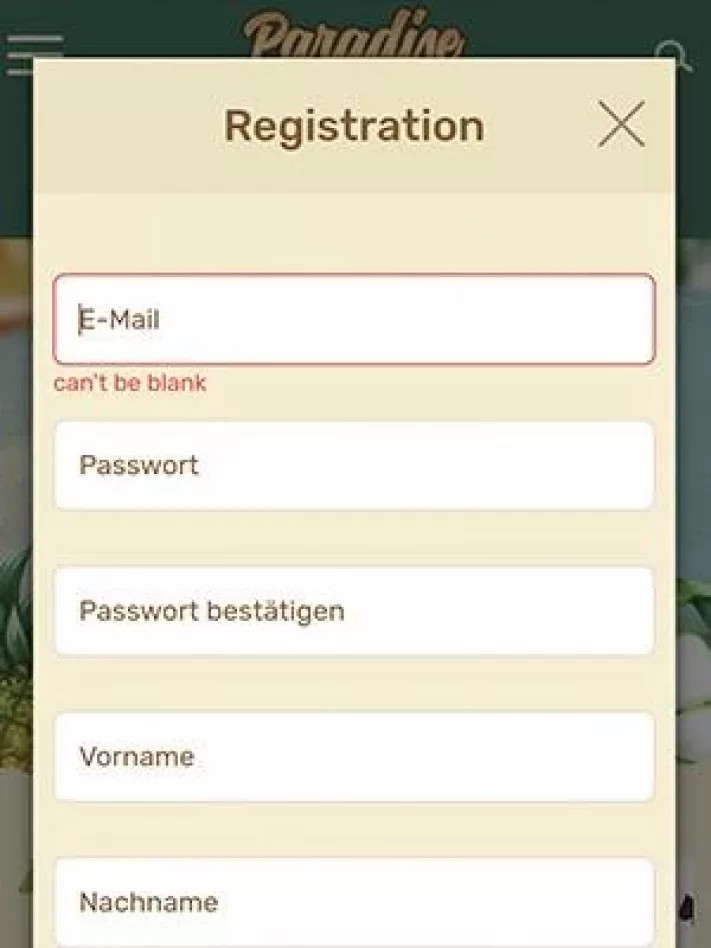This screenshot has width=711, height=948.
Task: Close the Registration dialog
Action: tap(621, 126)
